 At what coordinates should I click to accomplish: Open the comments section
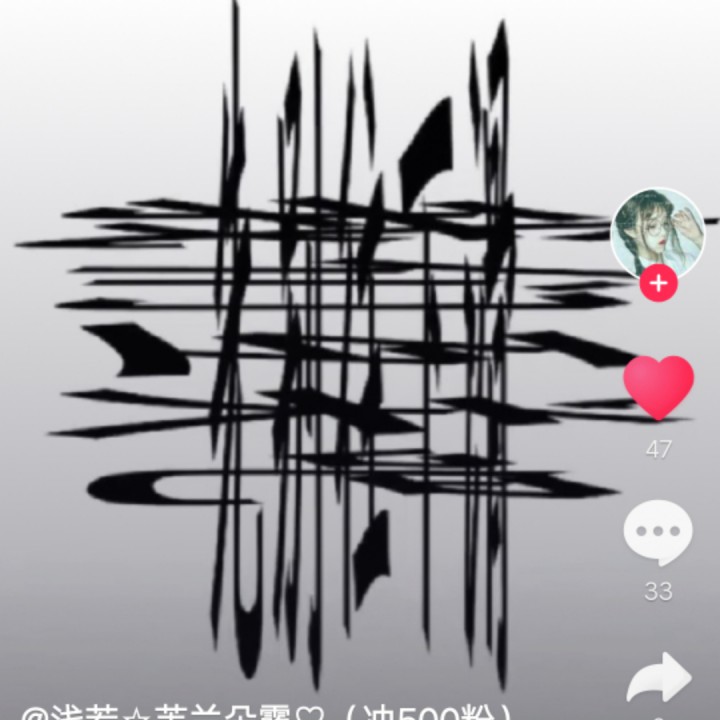pyautogui.click(x=658, y=532)
